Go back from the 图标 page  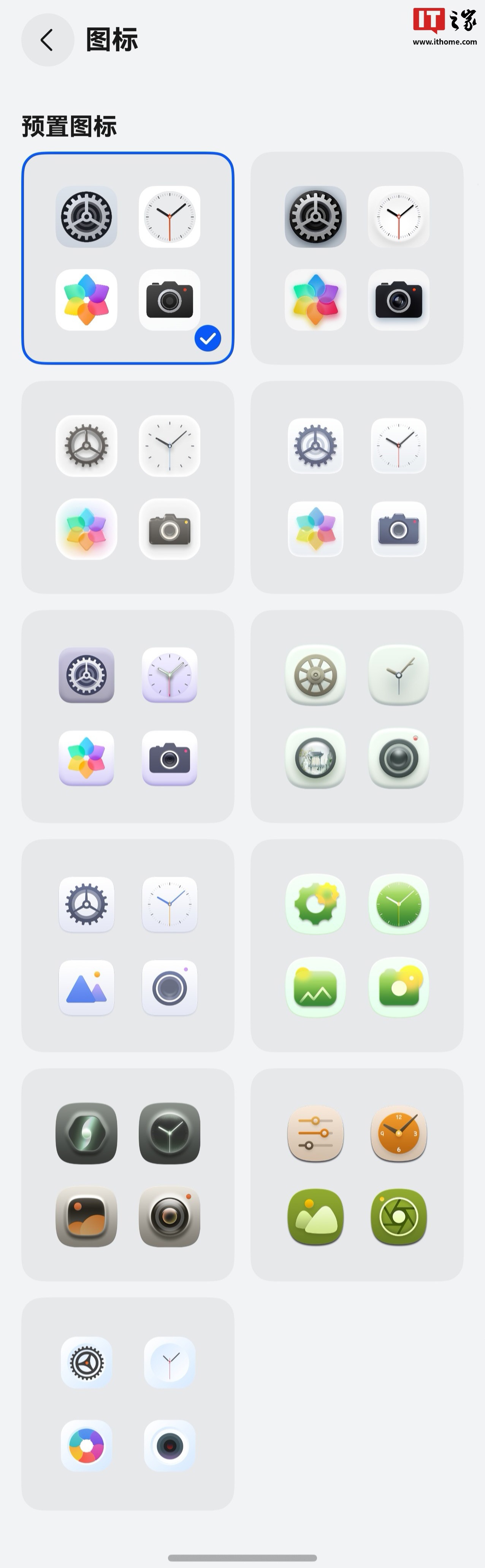48,40
